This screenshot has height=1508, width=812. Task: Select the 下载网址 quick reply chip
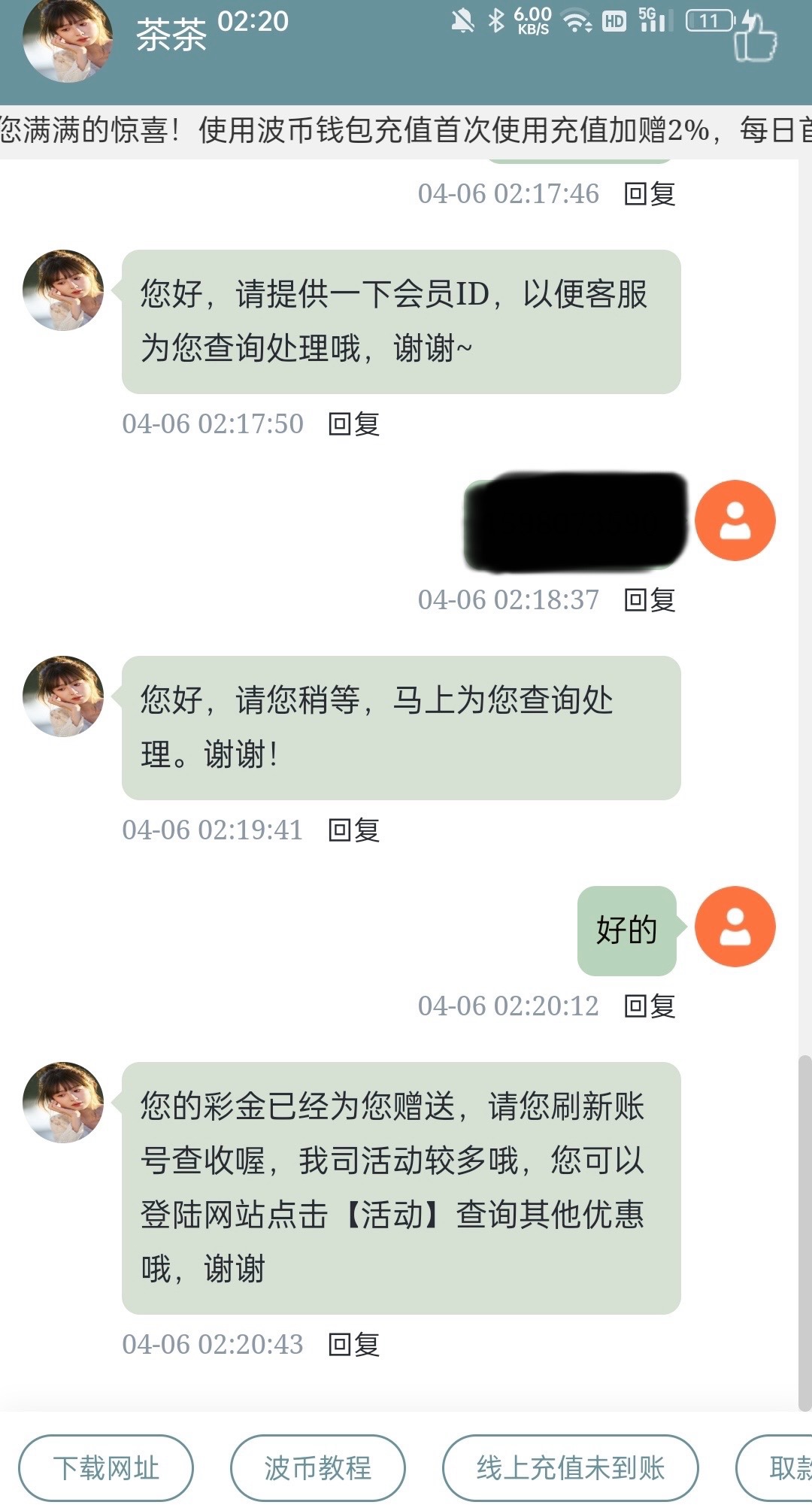pyautogui.click(x=106, y=1467)
